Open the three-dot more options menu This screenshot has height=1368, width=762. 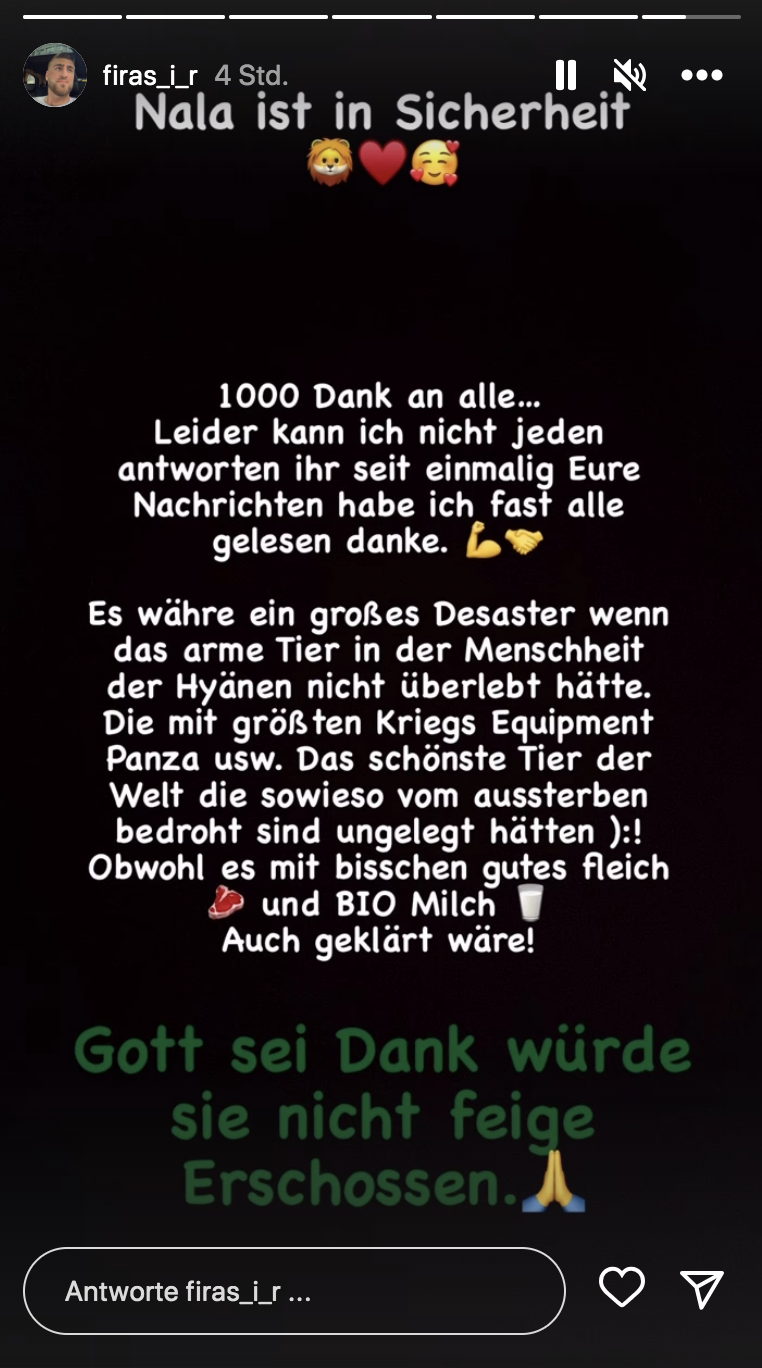[x=701, y=75]
